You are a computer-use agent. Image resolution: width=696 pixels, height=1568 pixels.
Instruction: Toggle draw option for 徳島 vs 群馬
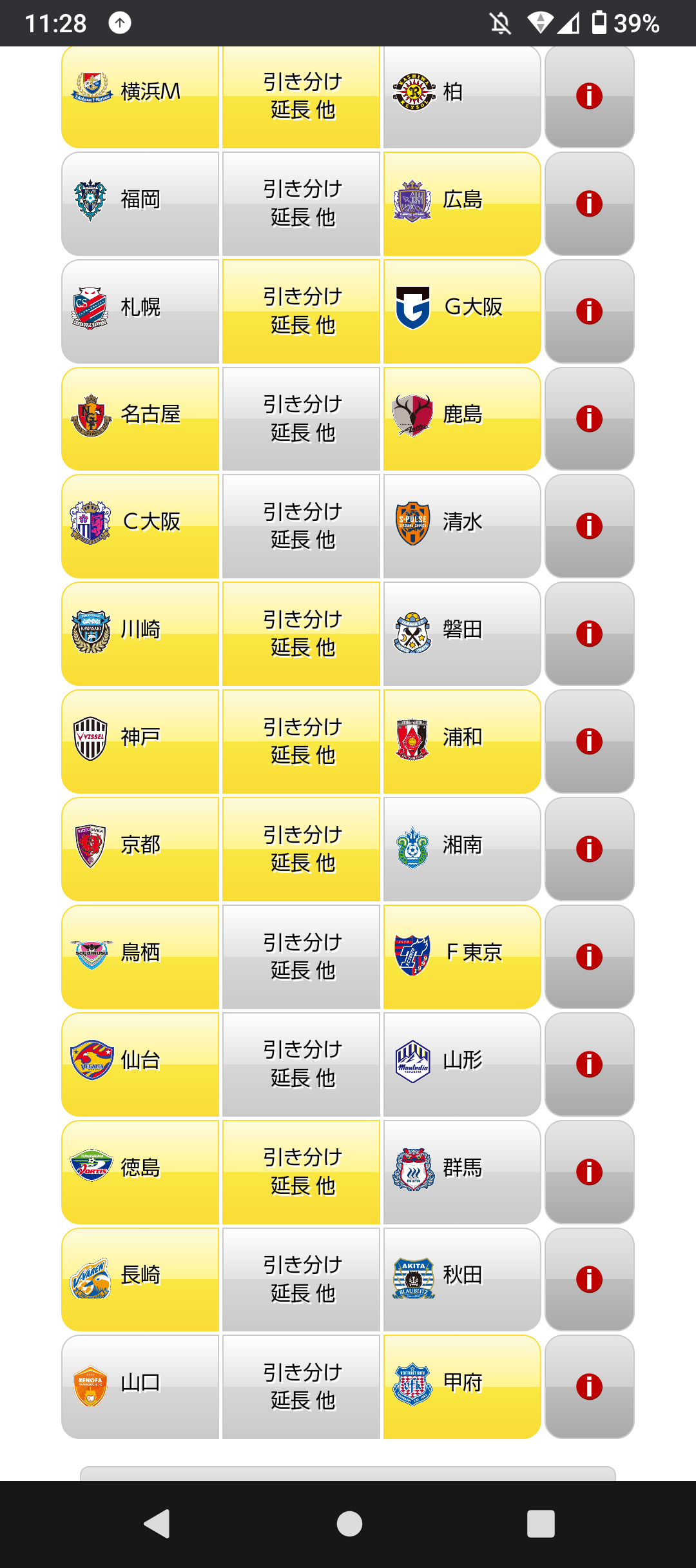pos(301,1172)
